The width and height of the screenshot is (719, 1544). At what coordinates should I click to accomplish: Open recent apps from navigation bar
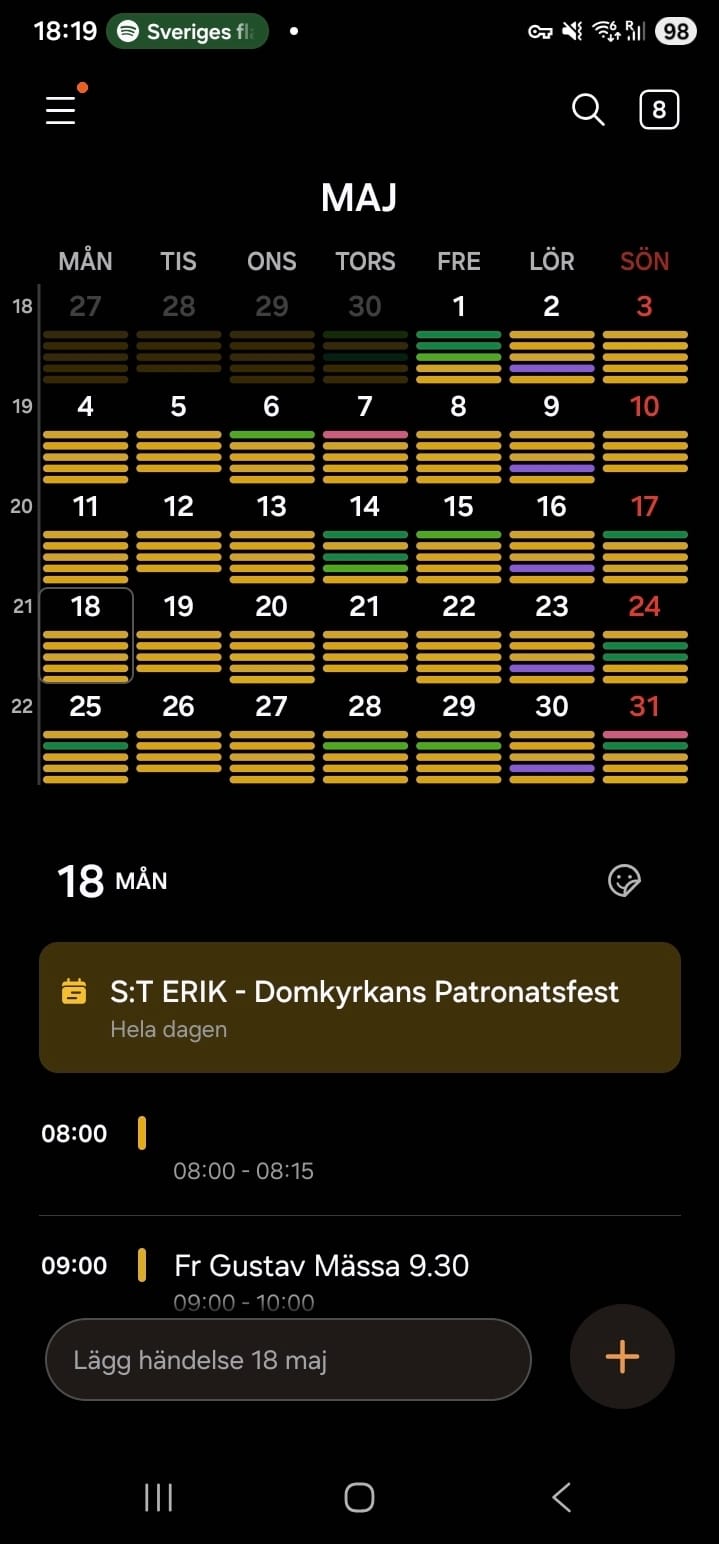[158, 1497]
